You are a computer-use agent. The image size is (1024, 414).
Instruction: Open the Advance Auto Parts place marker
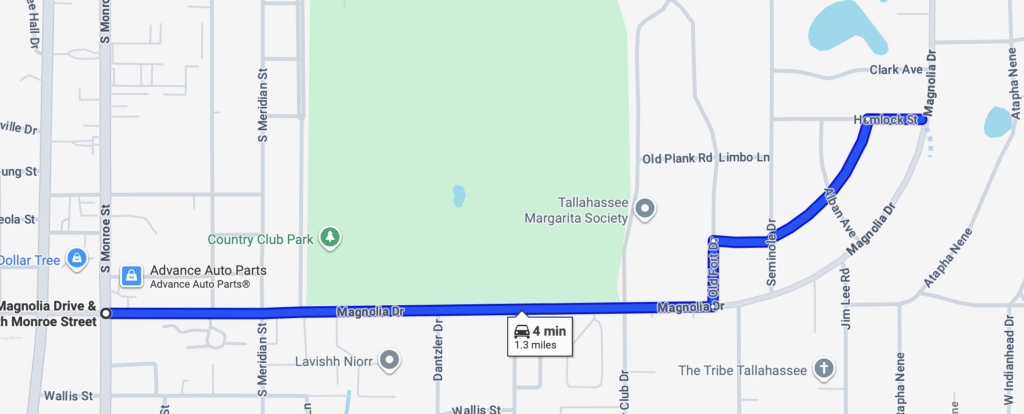[130, 276]
